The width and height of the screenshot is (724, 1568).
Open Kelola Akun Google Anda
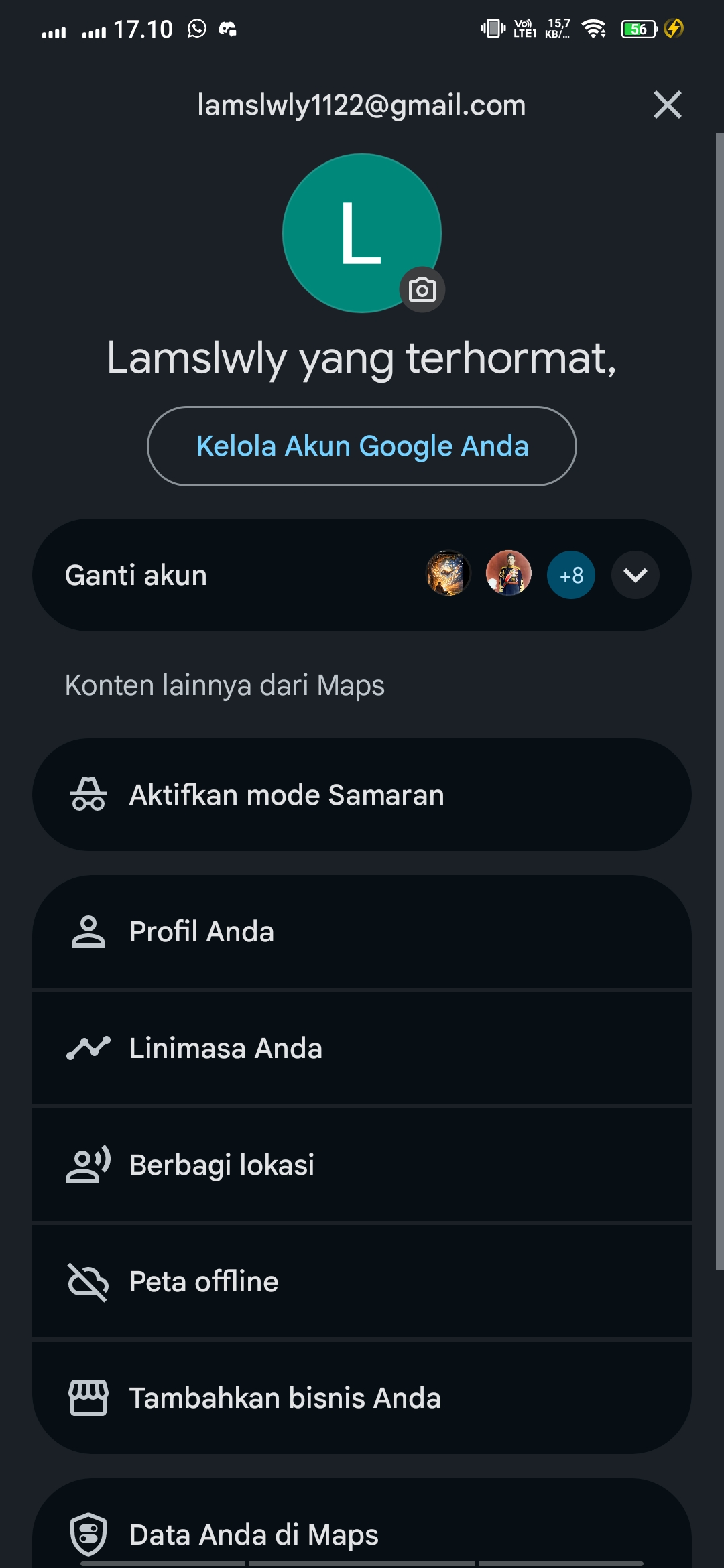[x=362, y=446]
